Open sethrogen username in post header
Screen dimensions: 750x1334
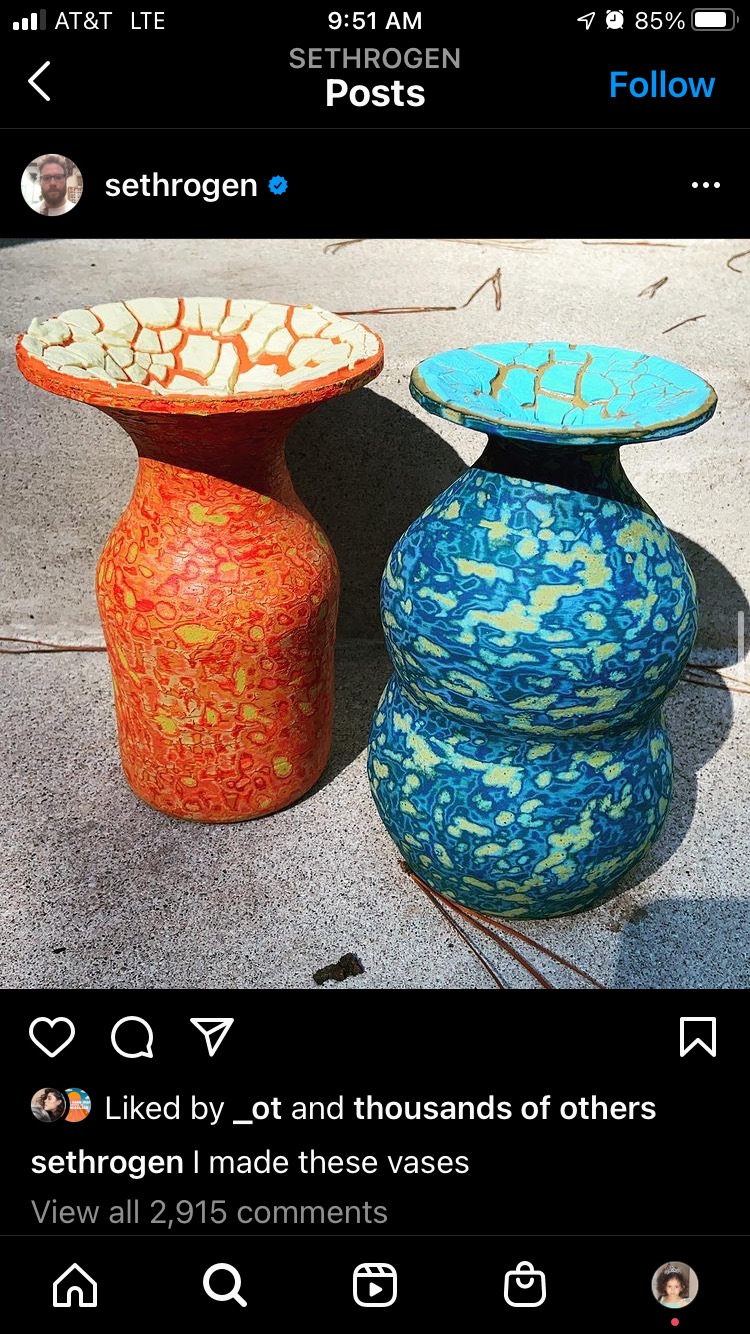181,186
